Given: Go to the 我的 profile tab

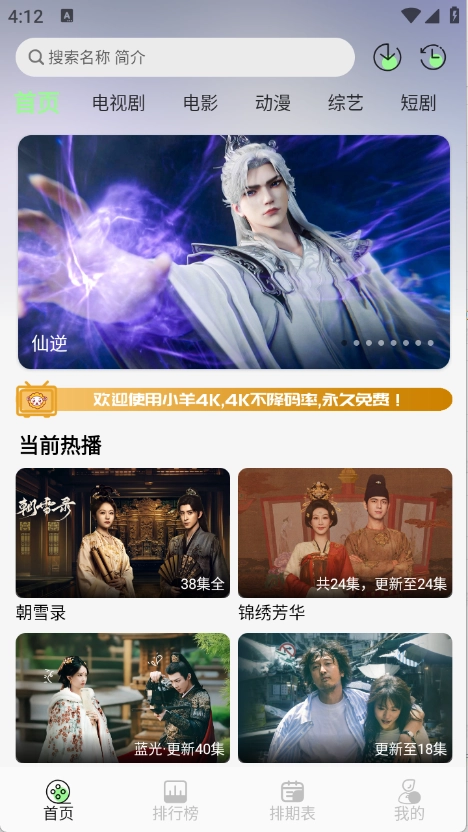Looking at the screenshot, I should [x=409, y=800].
